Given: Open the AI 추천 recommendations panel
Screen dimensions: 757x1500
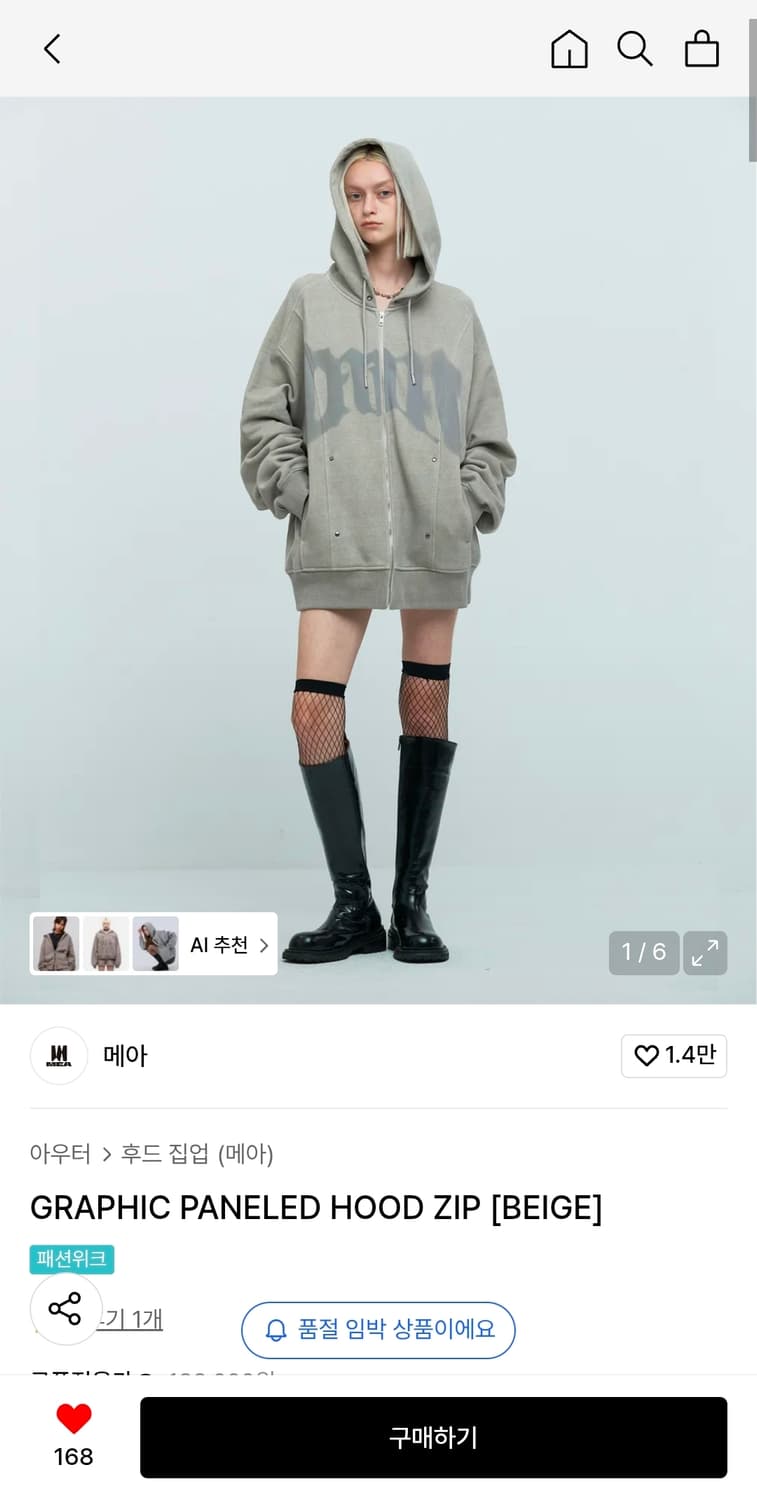Looking at the screenshot, I should click(x=222, y=944).
